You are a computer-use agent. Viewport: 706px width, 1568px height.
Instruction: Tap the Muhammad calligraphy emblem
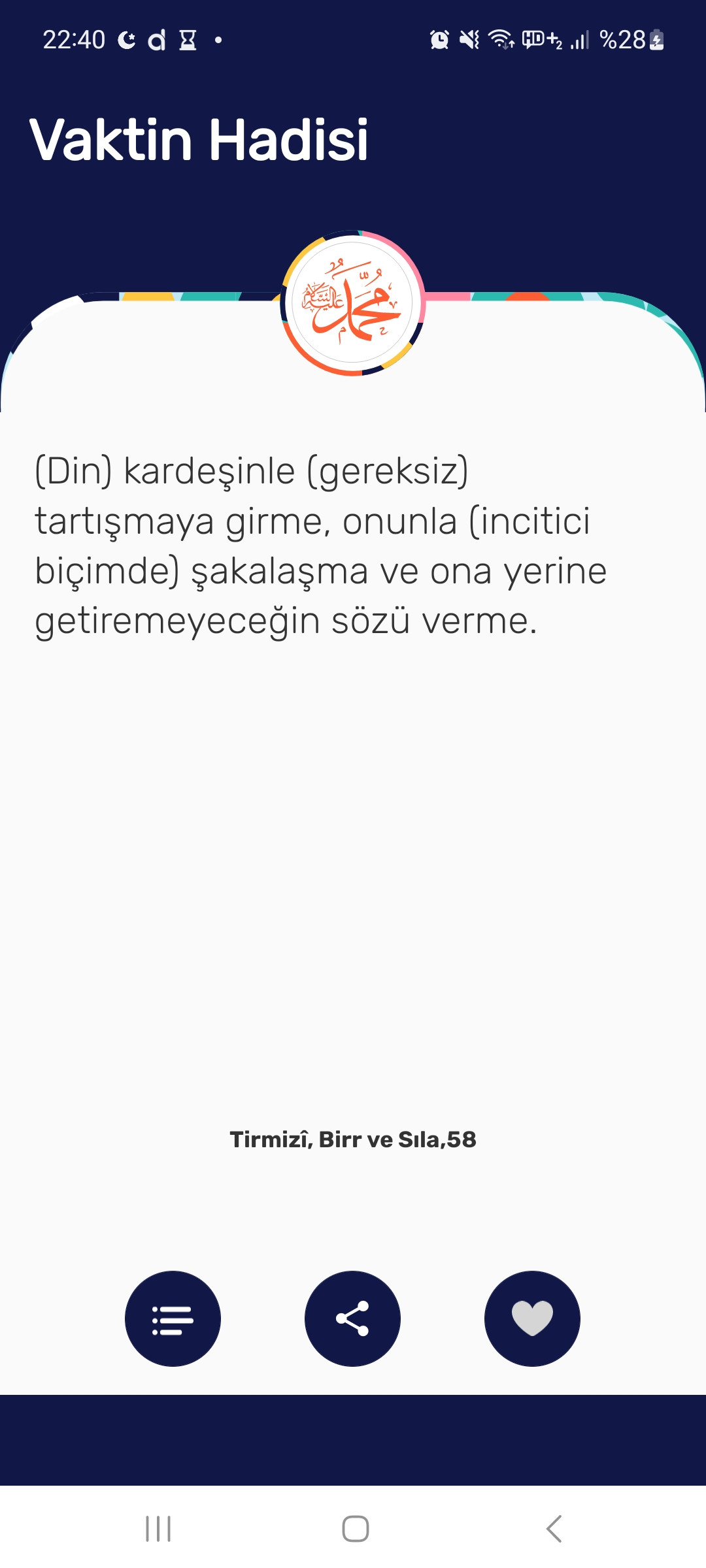point(352,302)
